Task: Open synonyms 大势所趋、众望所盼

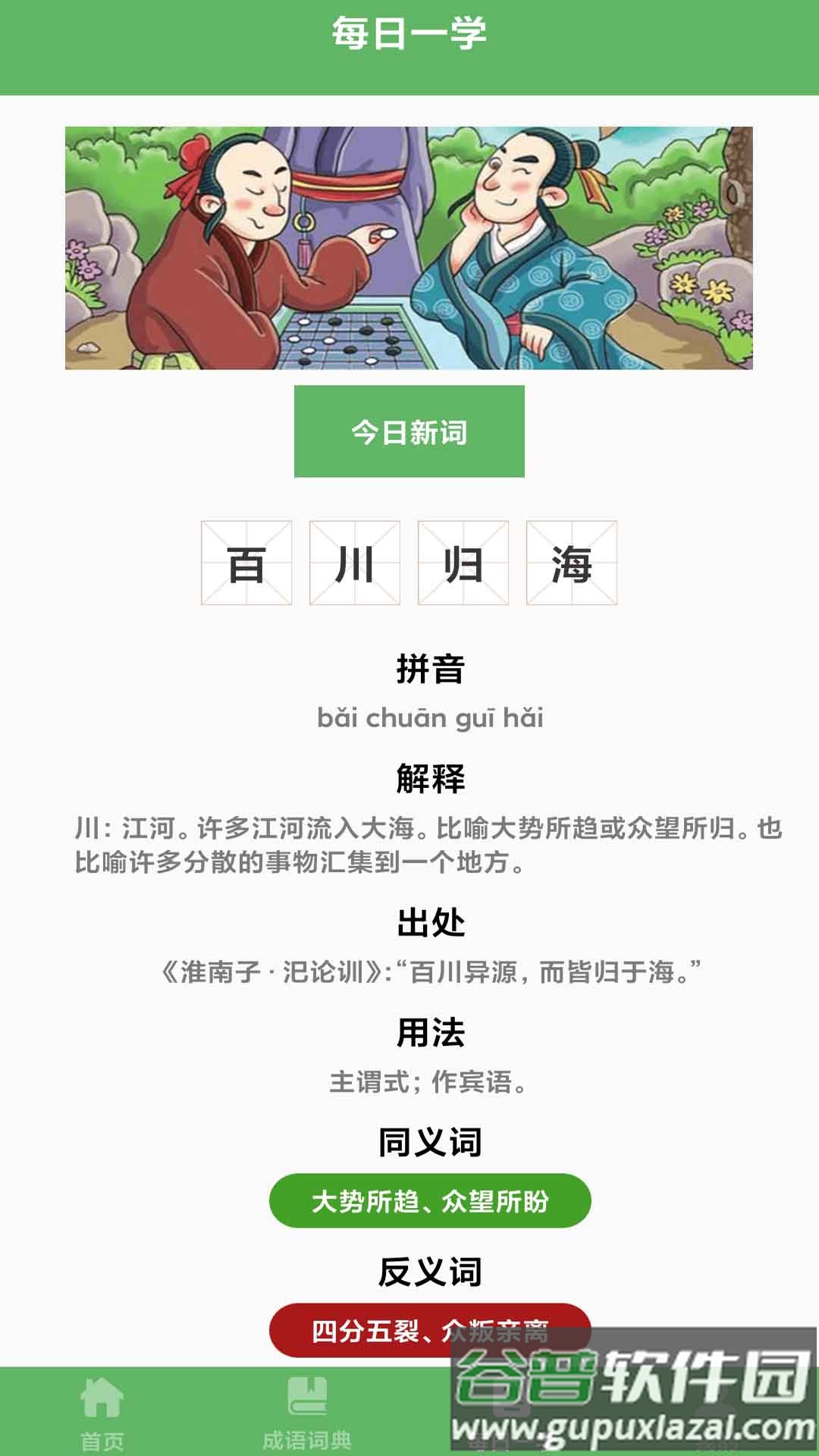Action: point(429,1200)
